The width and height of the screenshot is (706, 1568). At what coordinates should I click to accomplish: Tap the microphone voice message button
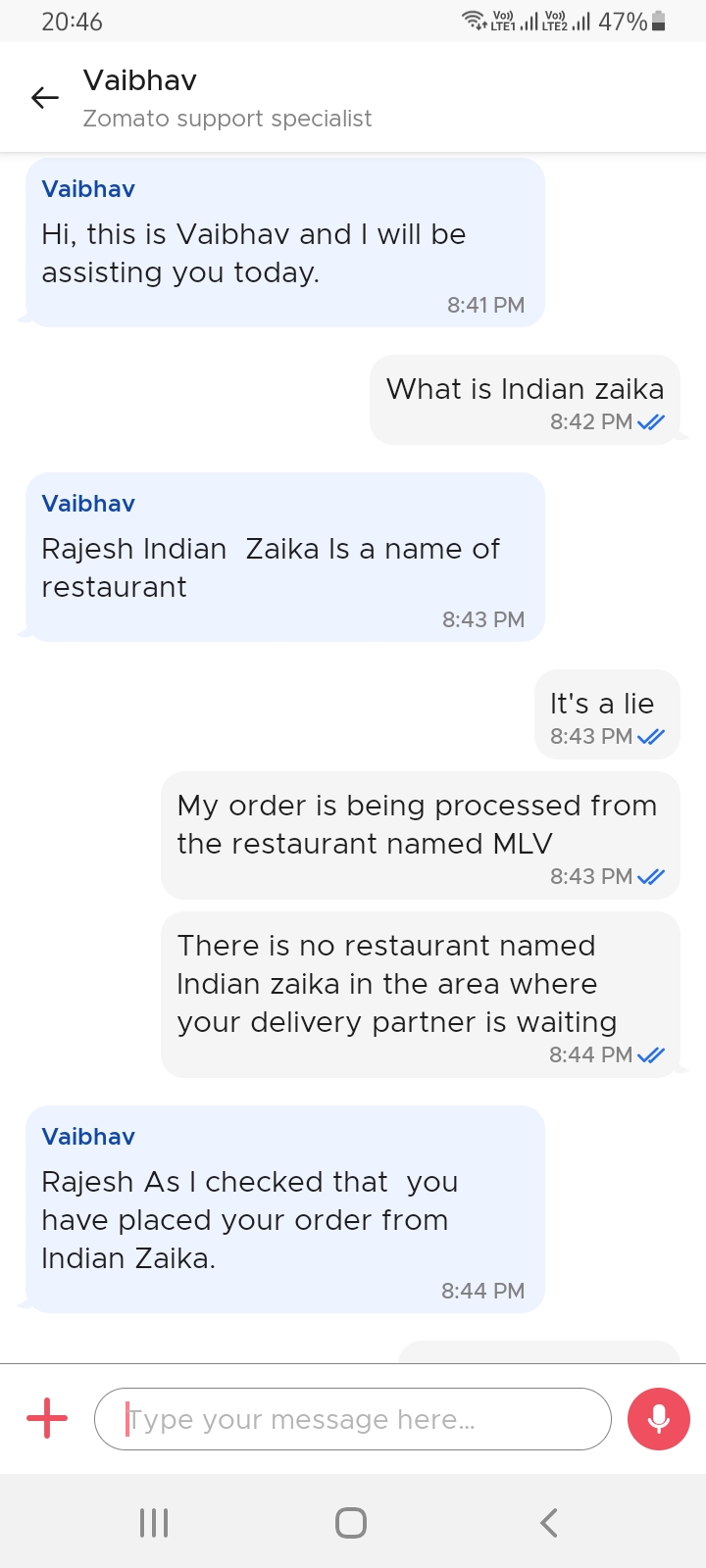(x=659, y=1418)
